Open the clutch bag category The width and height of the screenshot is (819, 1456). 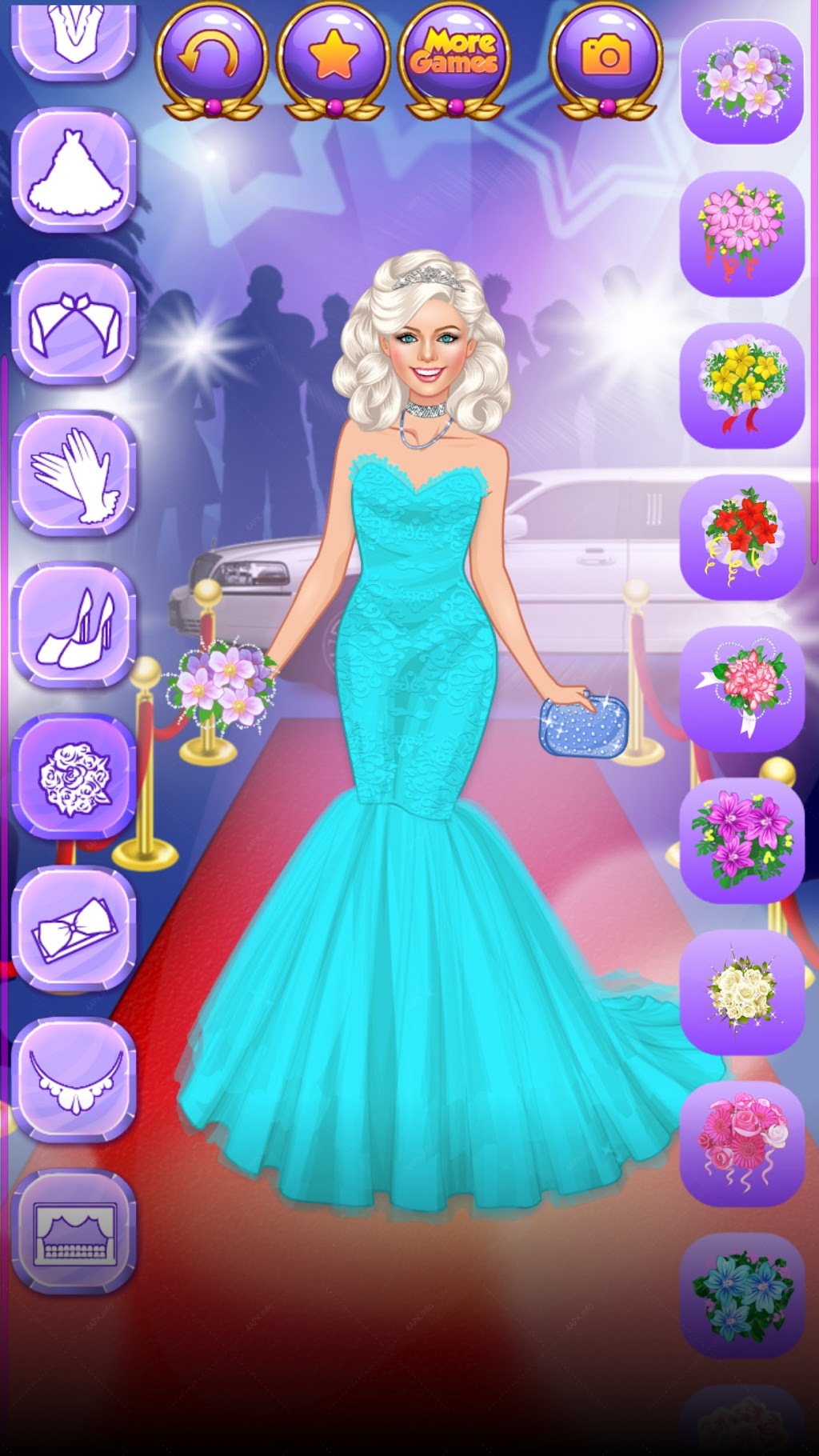tap(74, 928)
